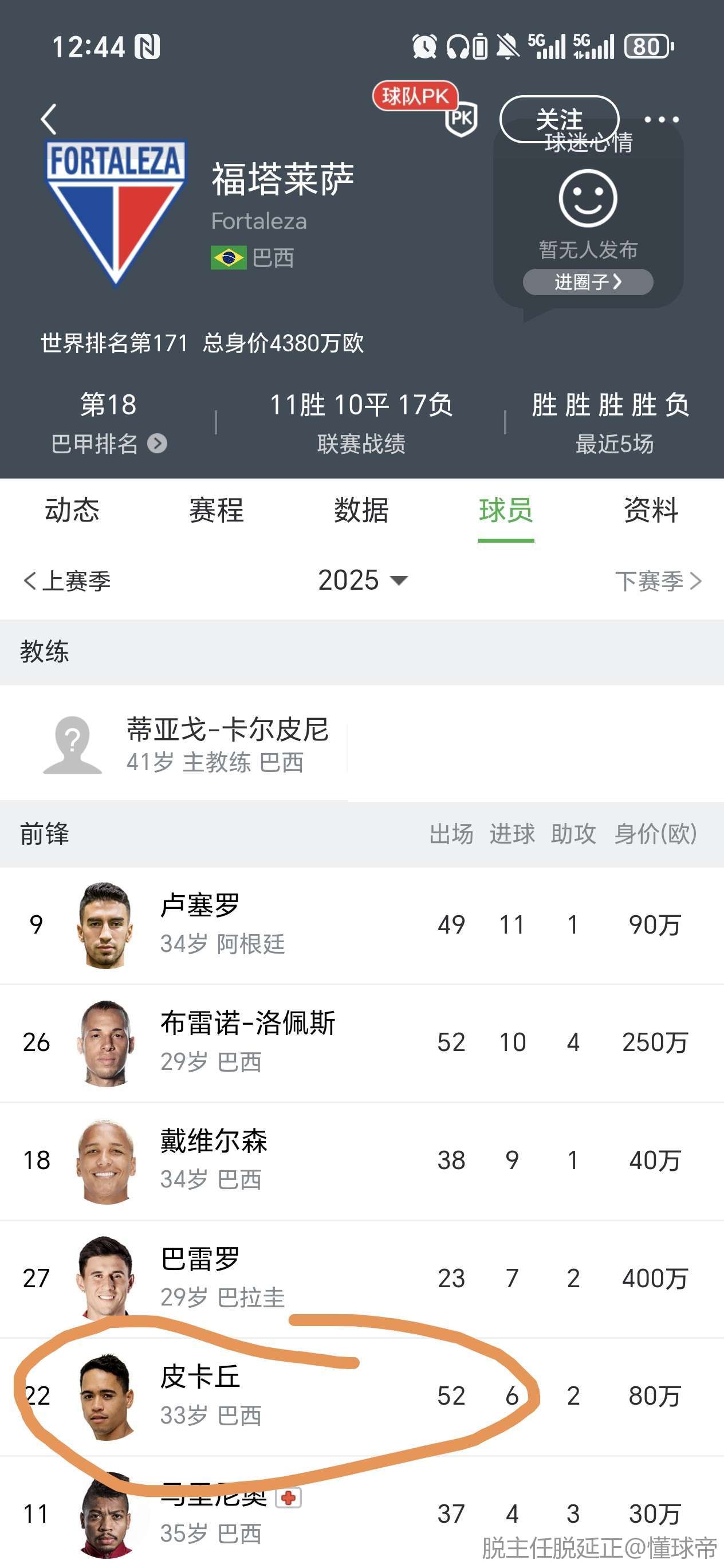Switch to the 资料 tab
The image size is (724, 1568).
[650, 510]
